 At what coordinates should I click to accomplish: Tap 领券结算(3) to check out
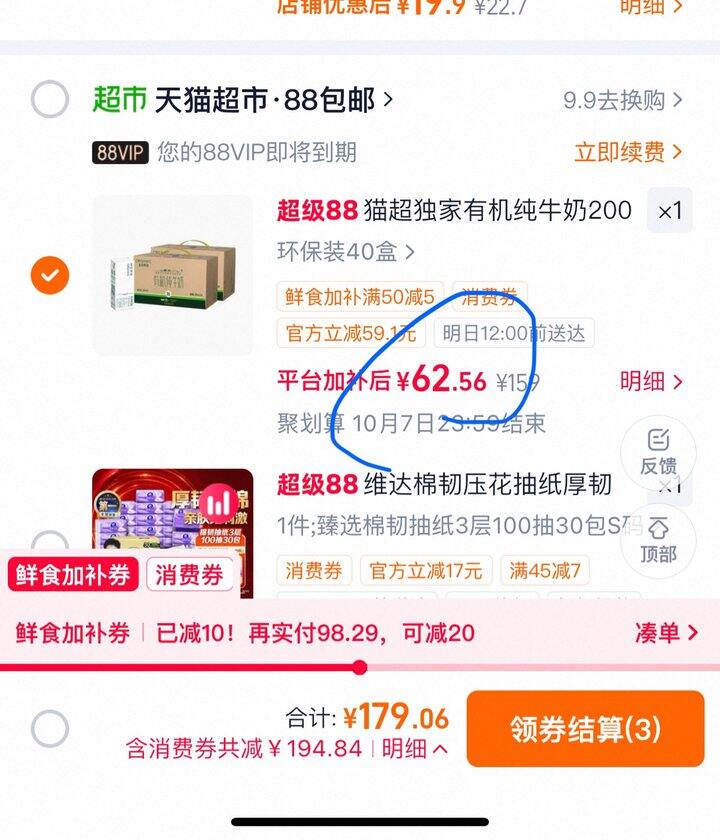pyautogui.click(x=586, y=729)
